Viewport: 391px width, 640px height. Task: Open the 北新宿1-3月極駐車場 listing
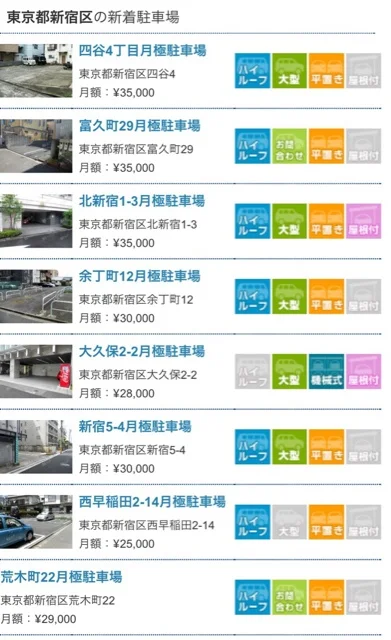coord(142,201)
